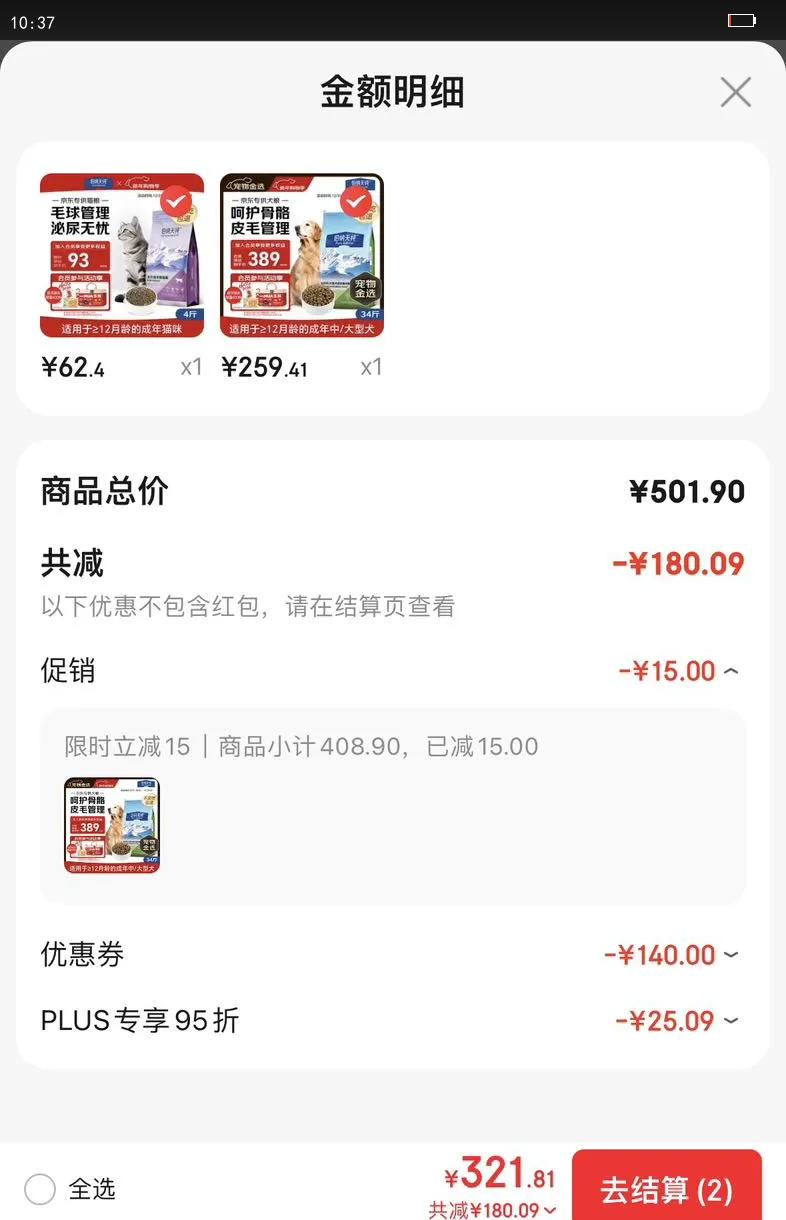Toggle the 全选 checkbox

pyautogui.click(x=40, y=1190)
